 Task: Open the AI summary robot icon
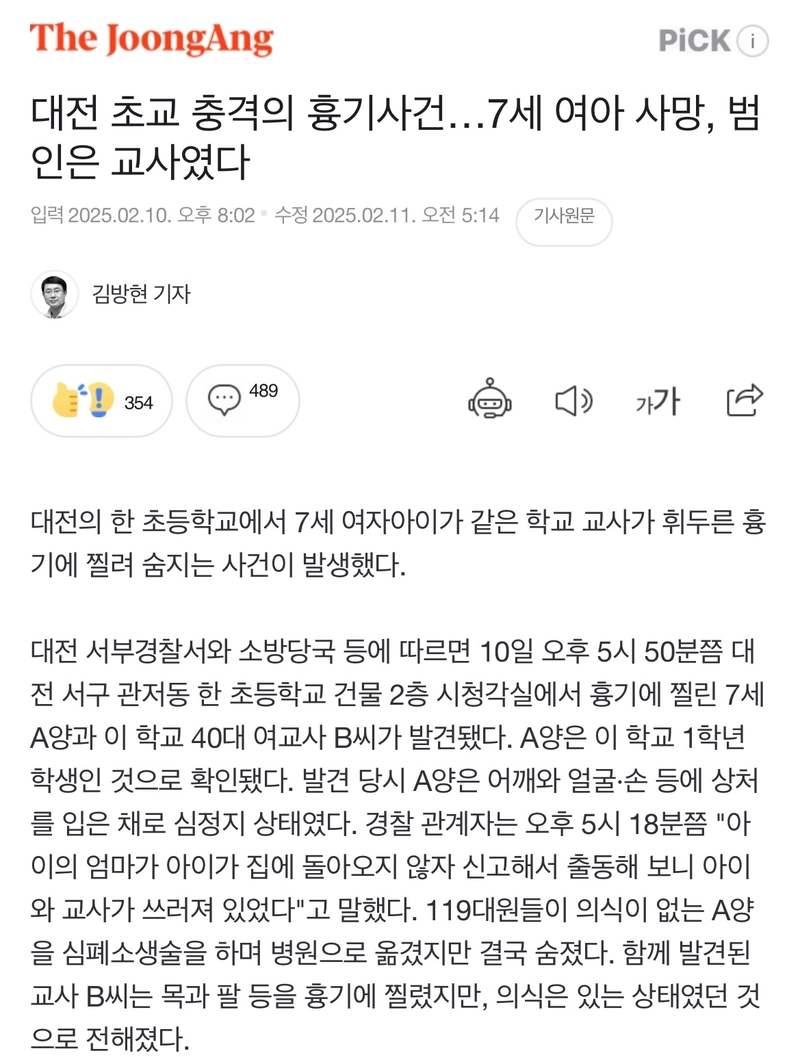point(490,401)
